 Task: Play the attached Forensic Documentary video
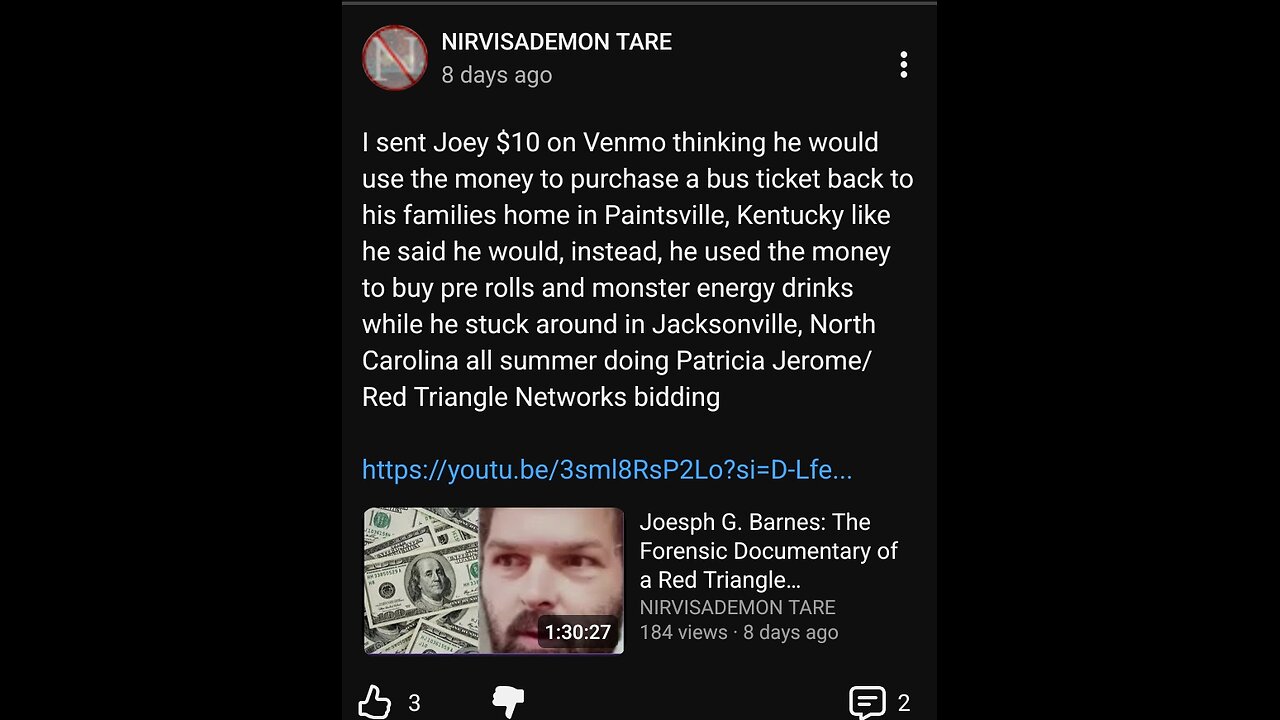(x=494, y=580)
